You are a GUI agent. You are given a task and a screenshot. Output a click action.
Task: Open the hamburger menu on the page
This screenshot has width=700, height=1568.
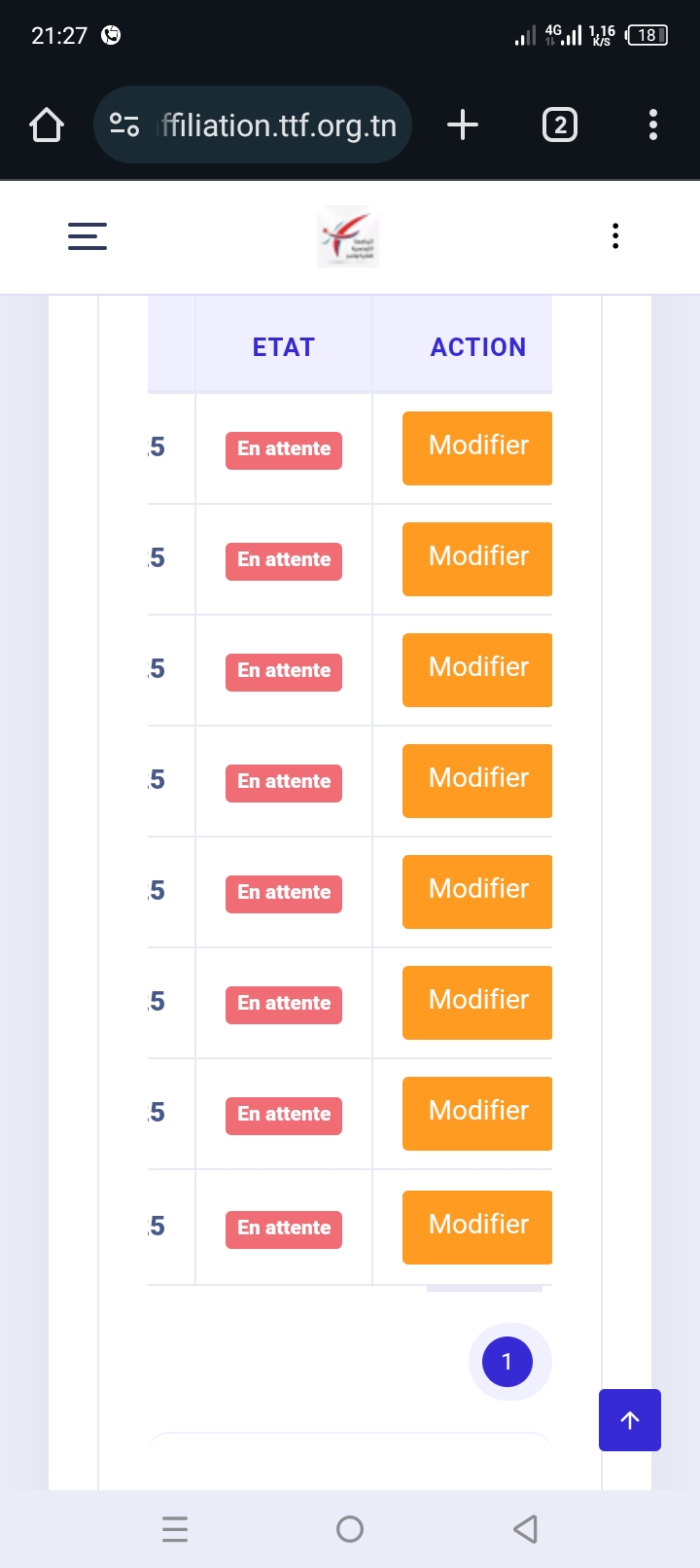pos(87,236)
